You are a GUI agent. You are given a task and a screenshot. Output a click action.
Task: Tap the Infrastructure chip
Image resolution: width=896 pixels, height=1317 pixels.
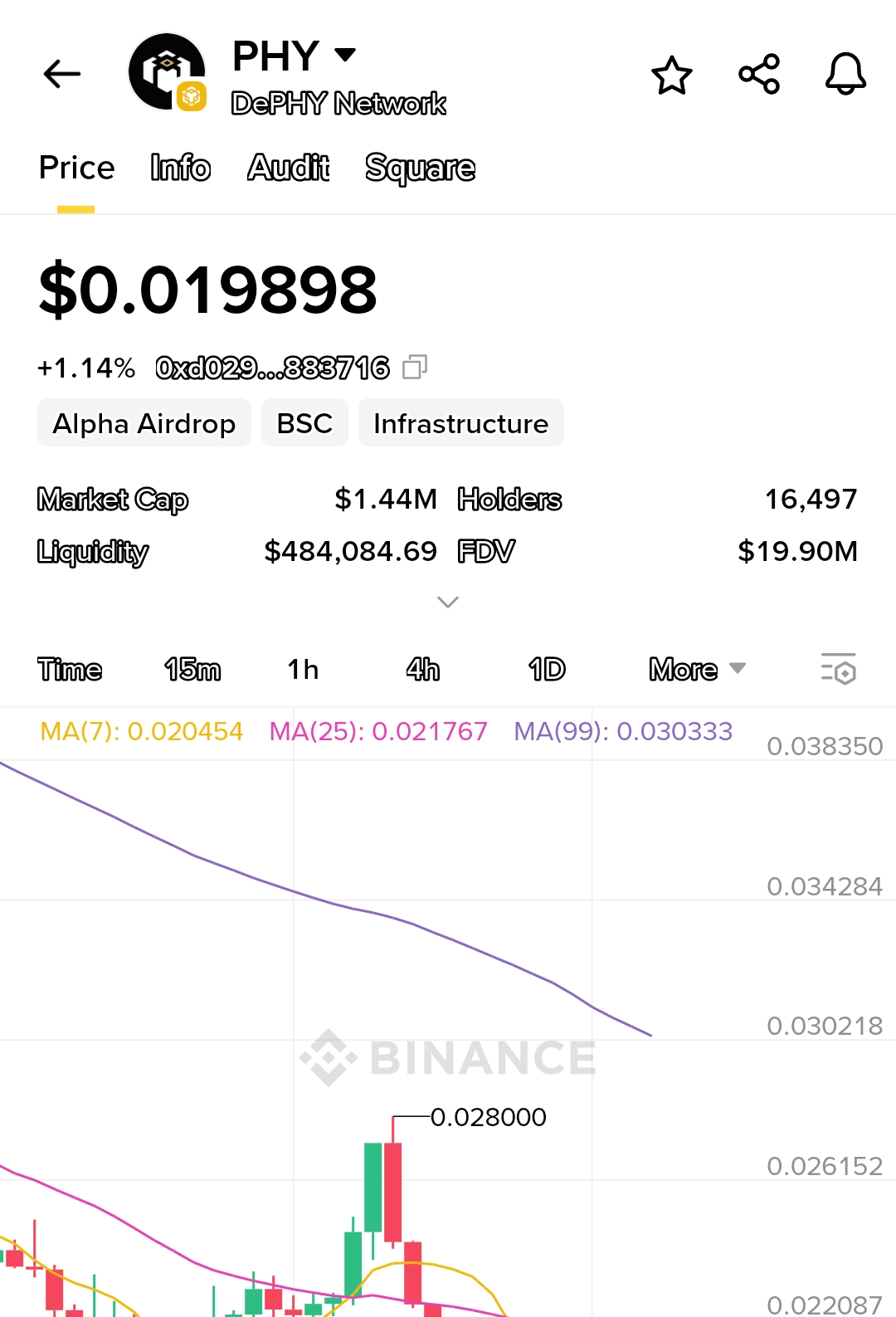(x=460, y=423)
